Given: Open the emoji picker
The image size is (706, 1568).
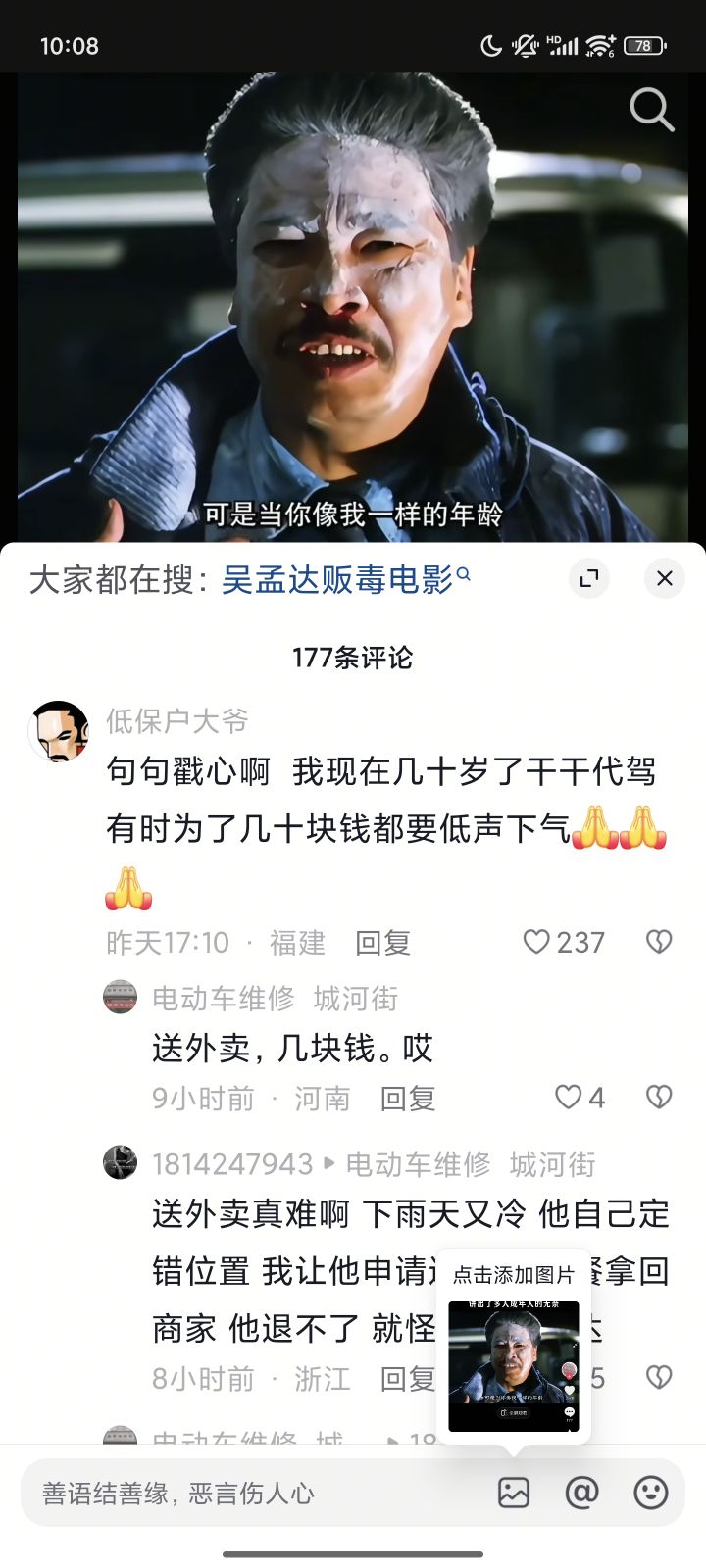Looking at the screenshot, I should [x=651, y=1493].
